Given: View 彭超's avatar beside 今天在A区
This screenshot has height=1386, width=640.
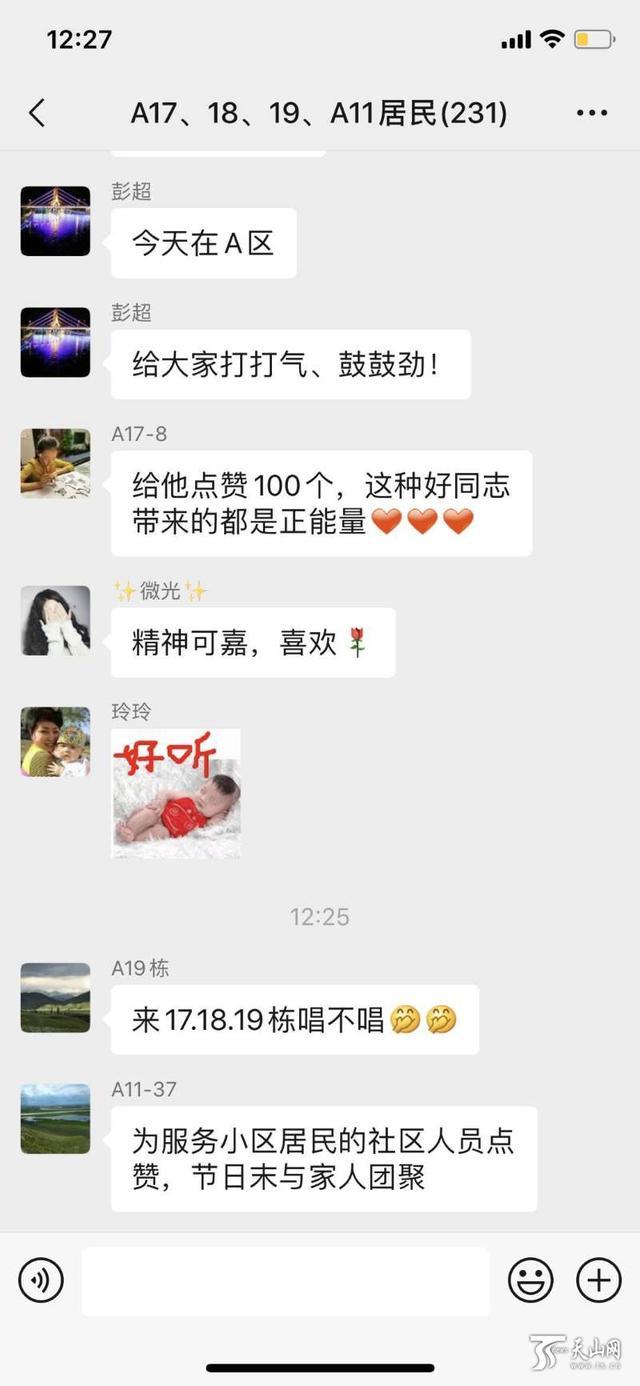Looking at the screenshot, I should 55,221.
